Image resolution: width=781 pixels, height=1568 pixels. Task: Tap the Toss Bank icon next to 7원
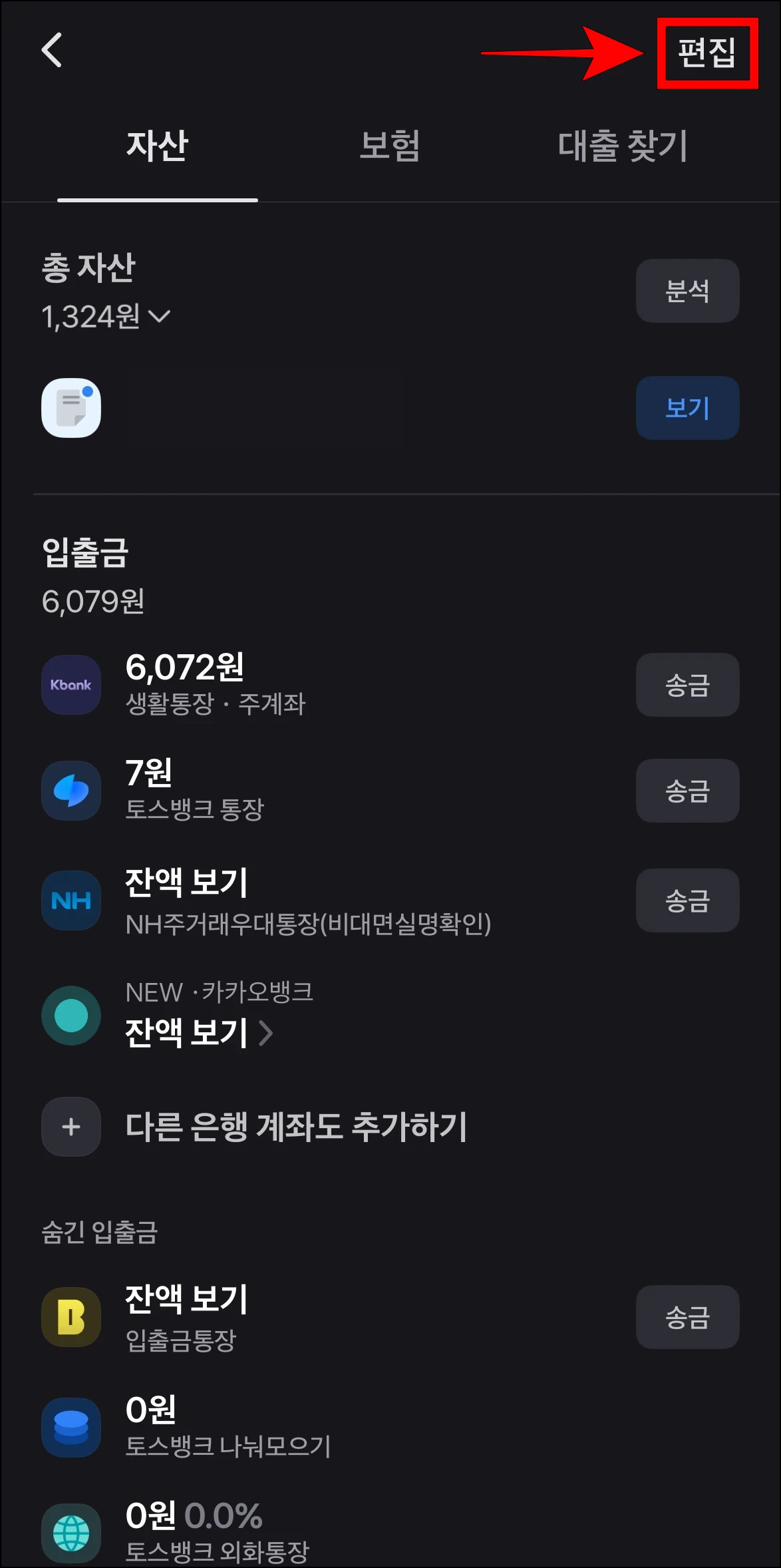(71, 791)
